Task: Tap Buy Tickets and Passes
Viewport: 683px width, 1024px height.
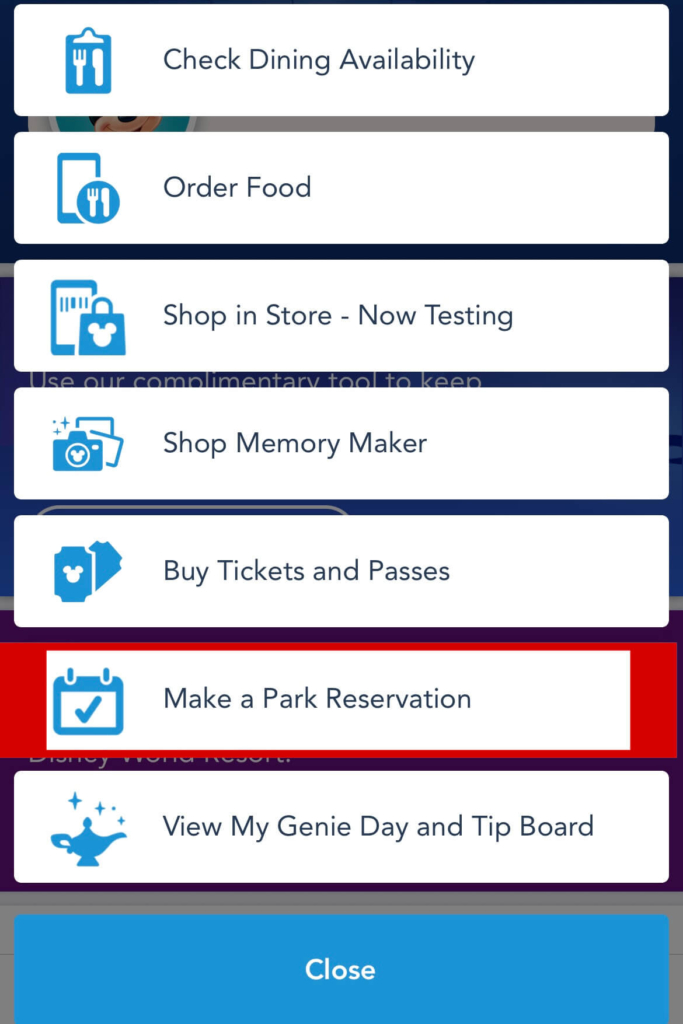Action: click(340, 571)
